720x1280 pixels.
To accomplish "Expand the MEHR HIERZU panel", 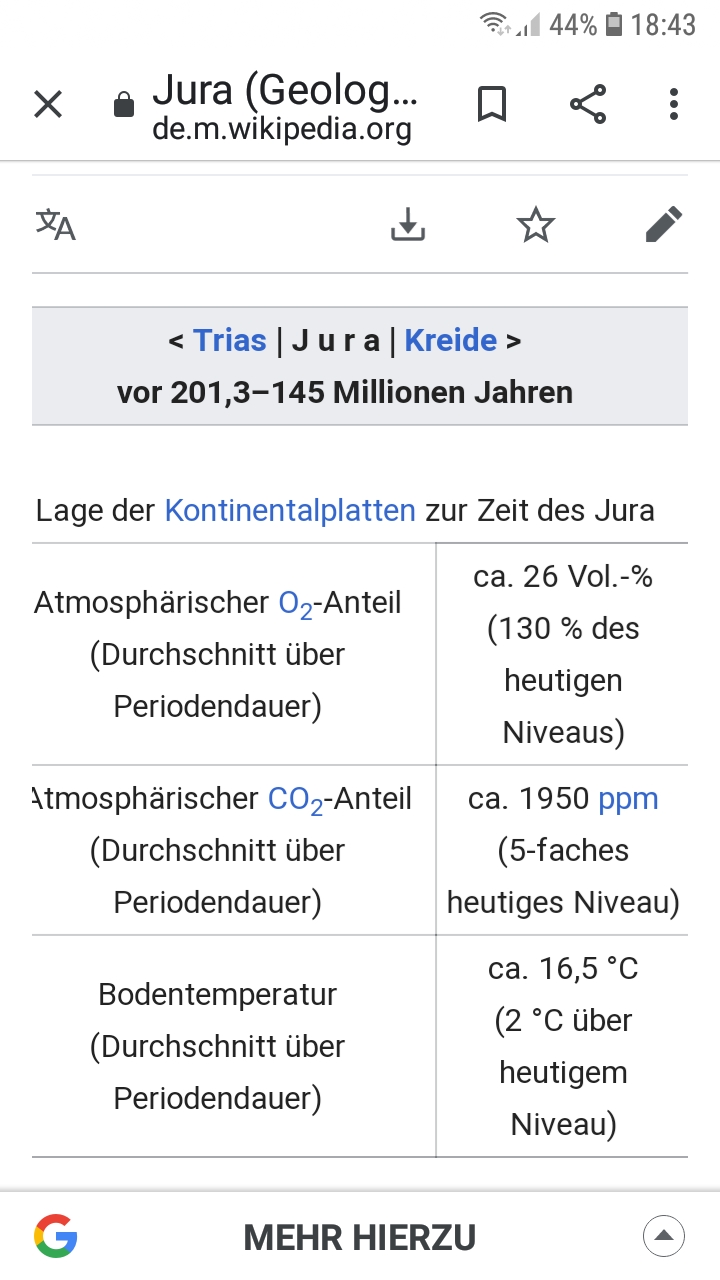I will click(664, 1234).
